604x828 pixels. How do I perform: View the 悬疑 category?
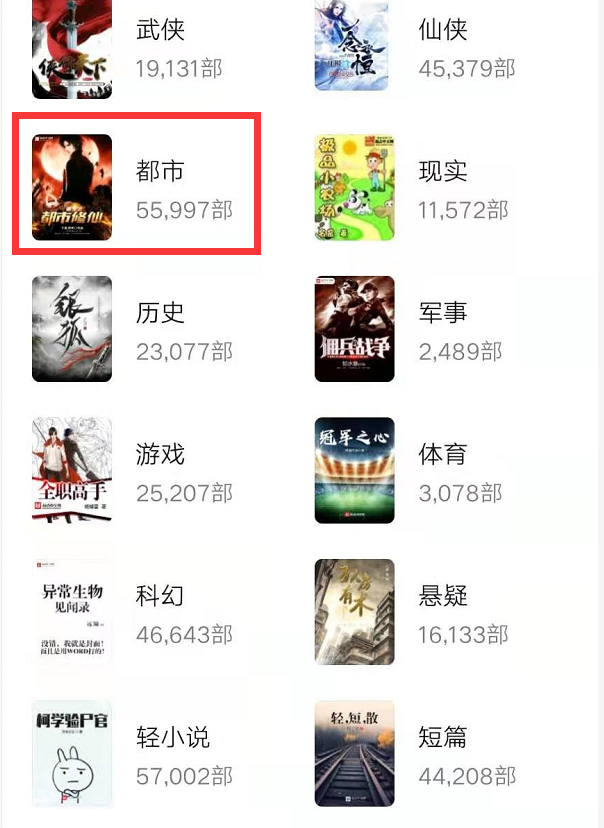pos(443,597)
